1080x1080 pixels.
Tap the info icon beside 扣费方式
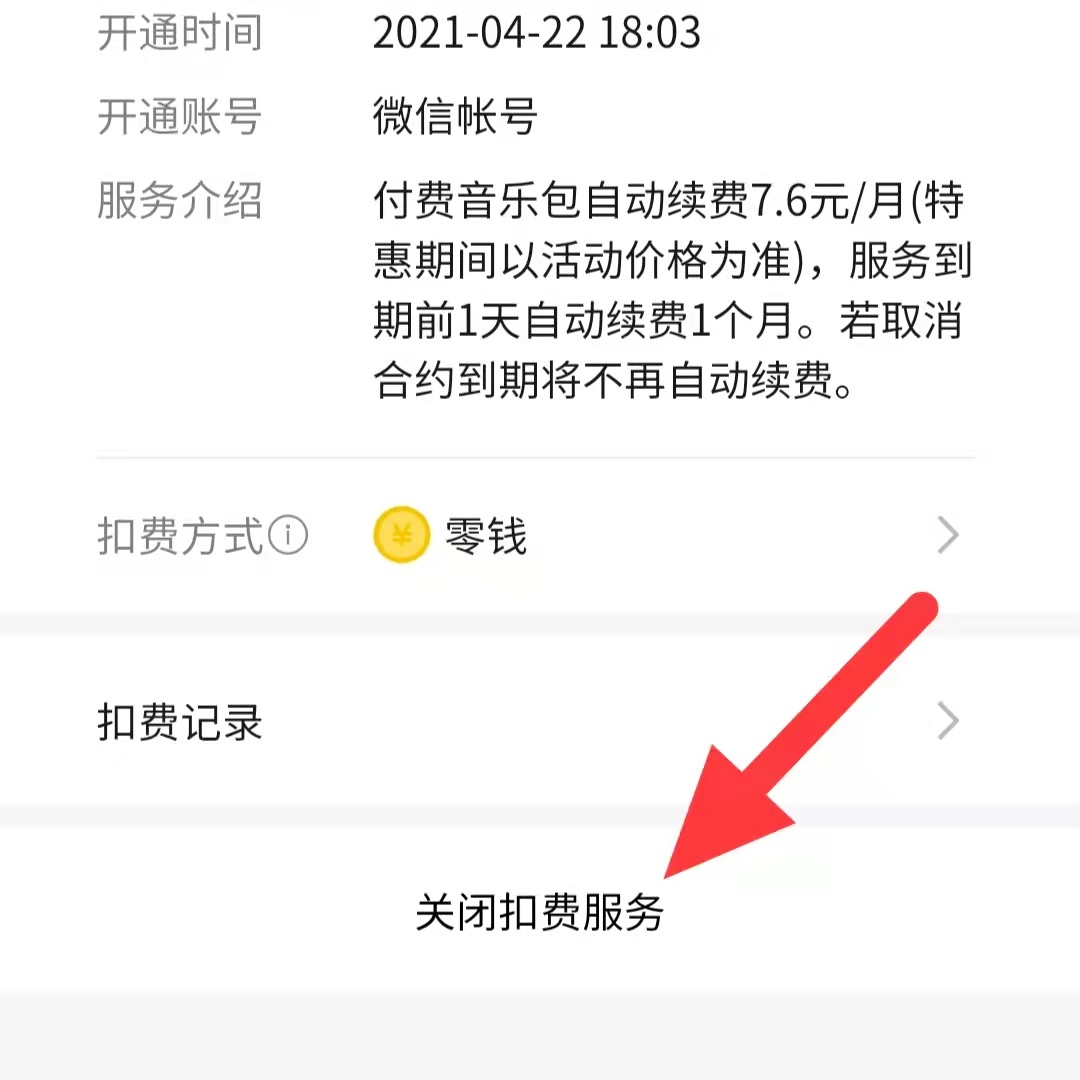[x=289, y=537]
